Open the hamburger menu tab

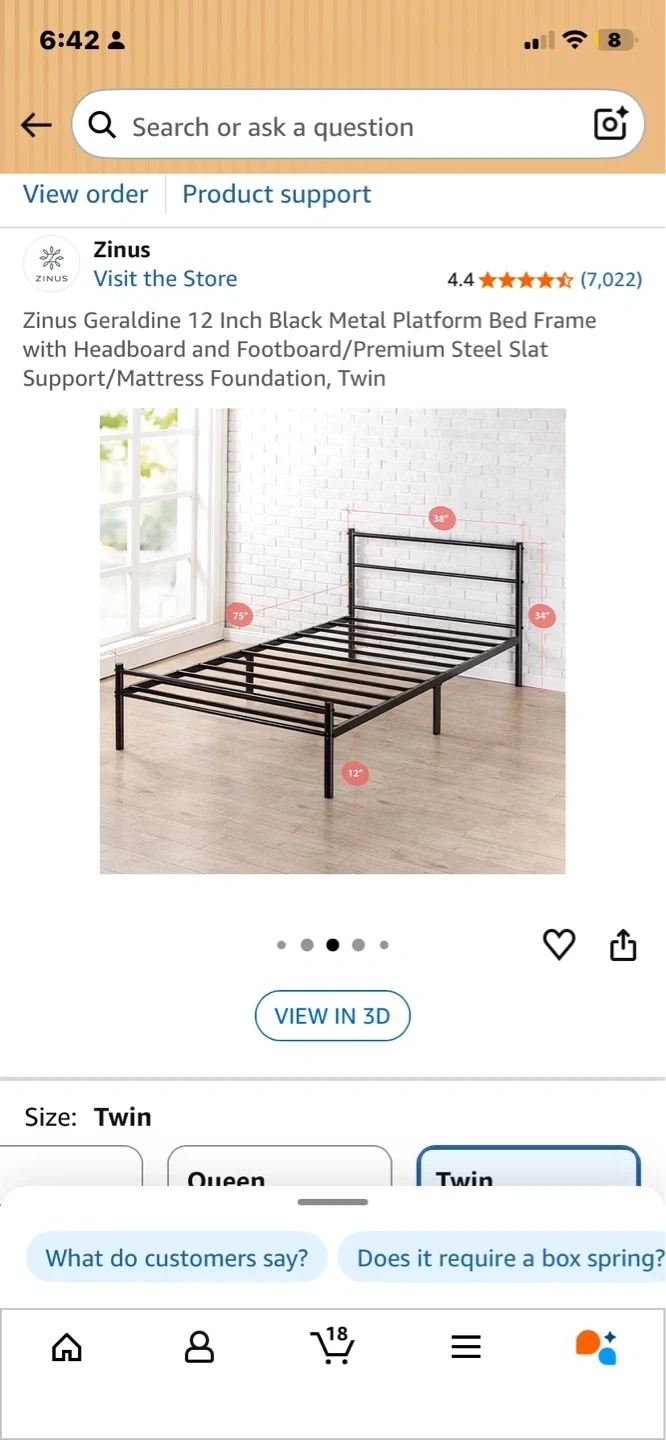pos(465,1347)
